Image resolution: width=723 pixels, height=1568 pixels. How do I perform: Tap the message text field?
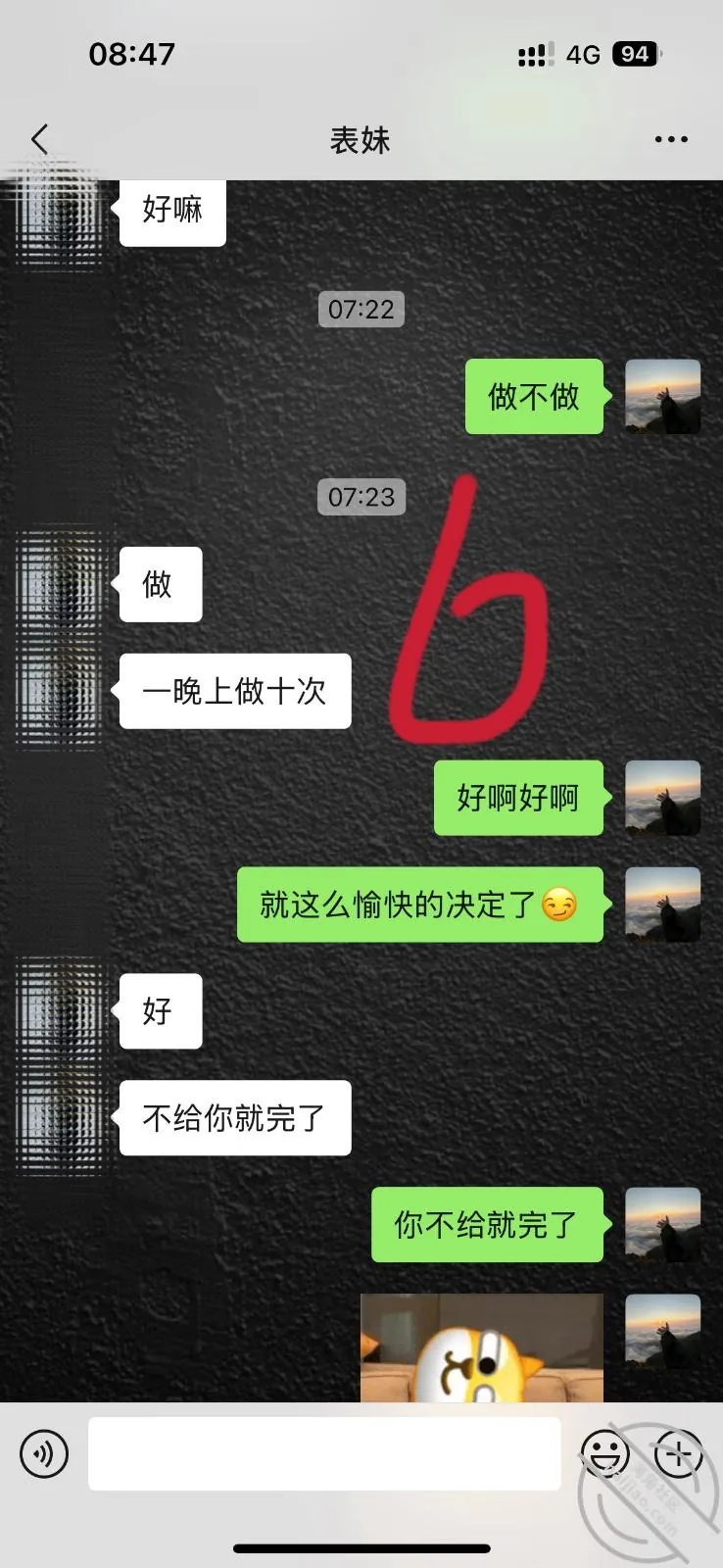coord(324,1453)
